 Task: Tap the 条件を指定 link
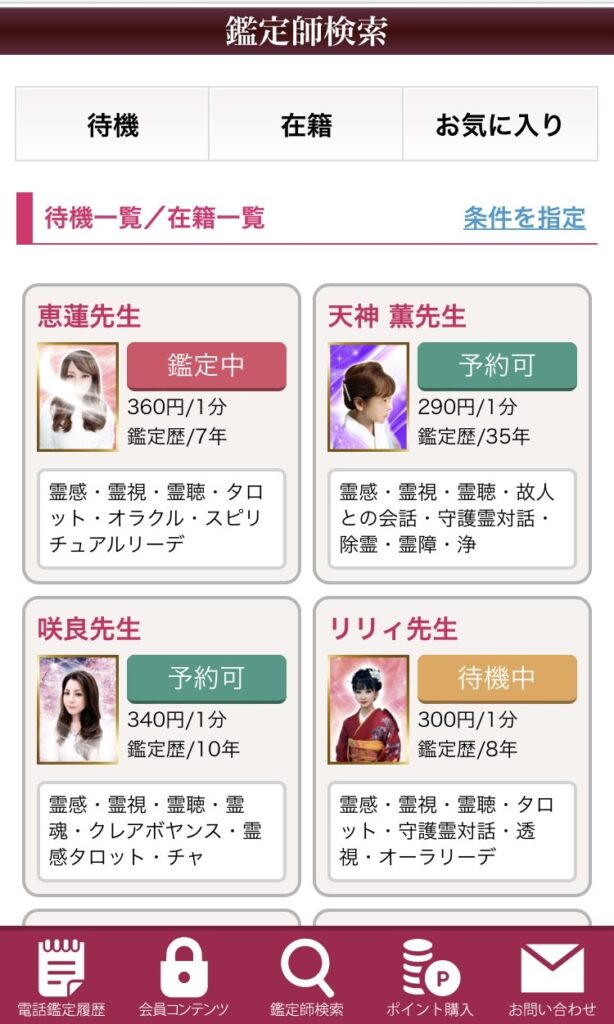tap(524, 217)
